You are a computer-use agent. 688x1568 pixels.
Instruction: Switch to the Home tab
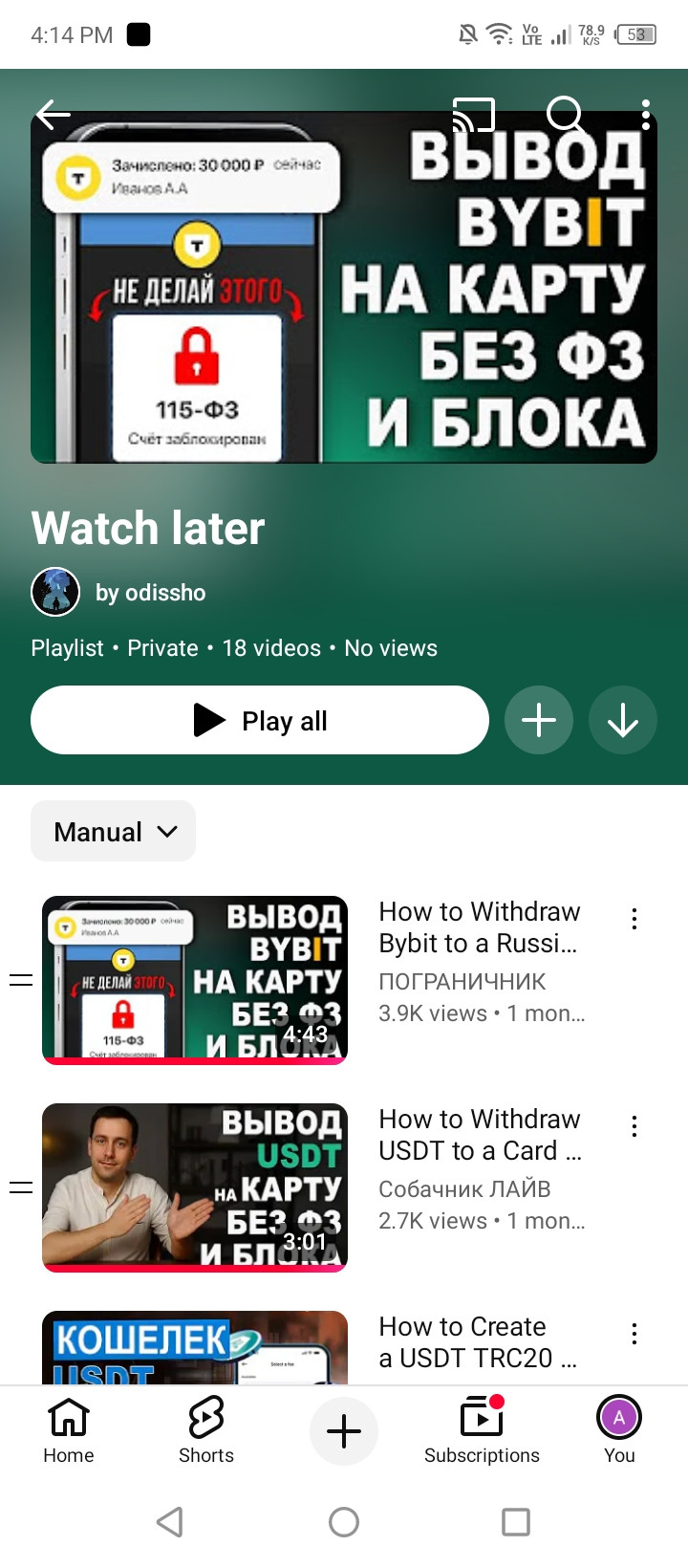(x=69, y=1430)
